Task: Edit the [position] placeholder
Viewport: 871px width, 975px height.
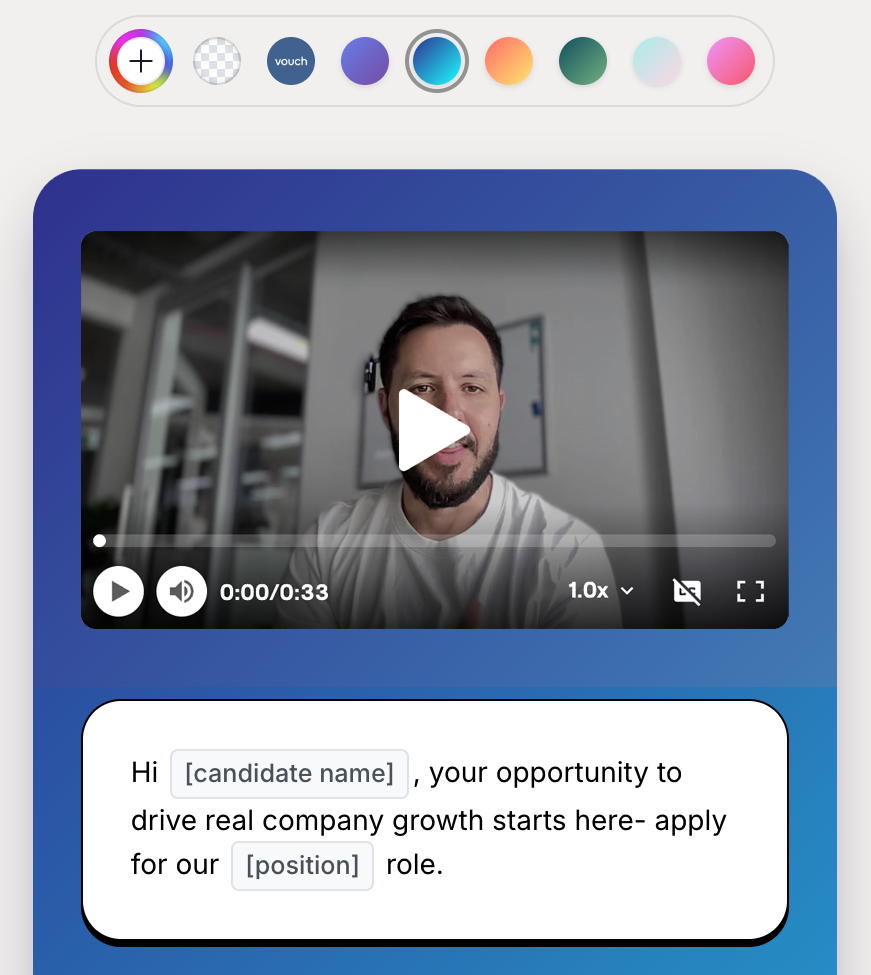Action: tap(302, 865)
